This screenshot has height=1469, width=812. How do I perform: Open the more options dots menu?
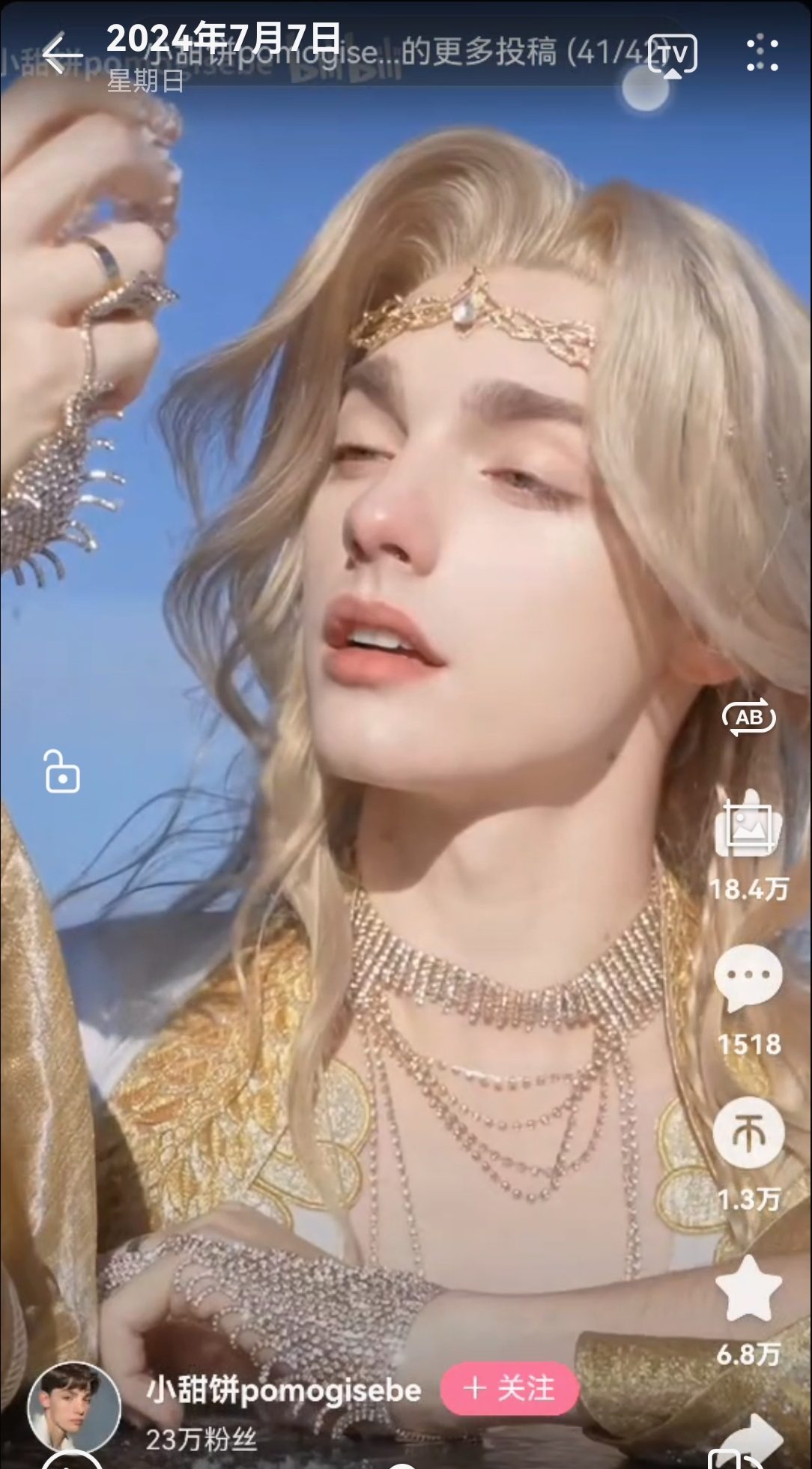click(x=763, y=53)
